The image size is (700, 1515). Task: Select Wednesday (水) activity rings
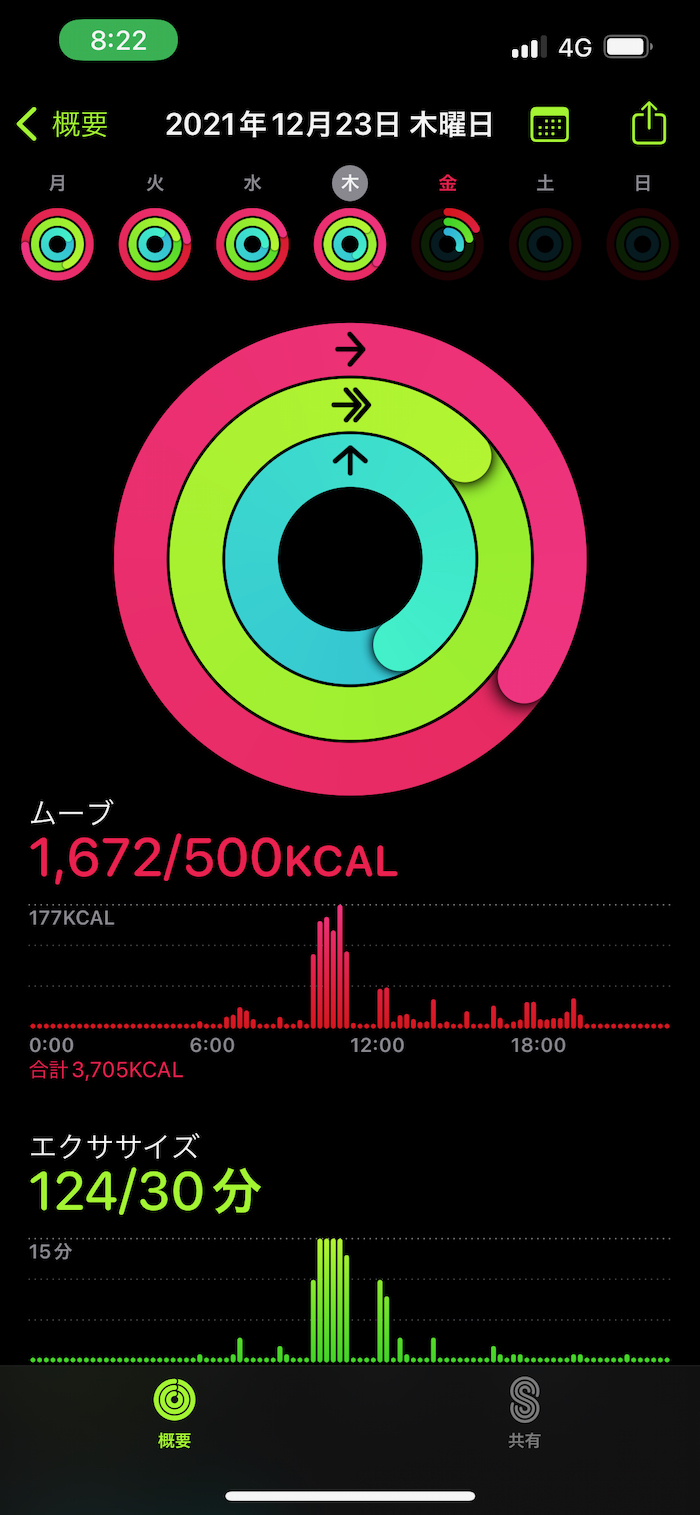click(x=252, y=243)
